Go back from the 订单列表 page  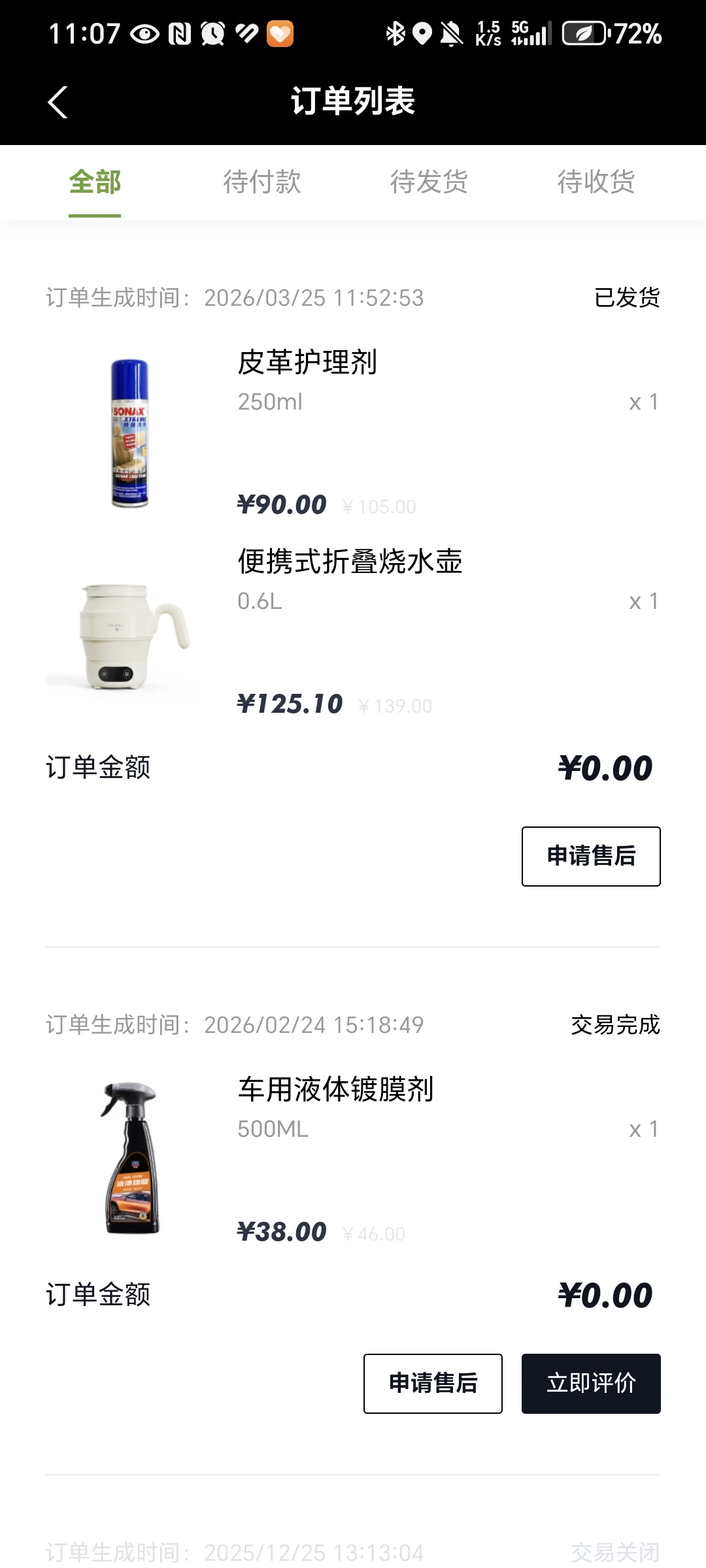[x=58, y=102]
